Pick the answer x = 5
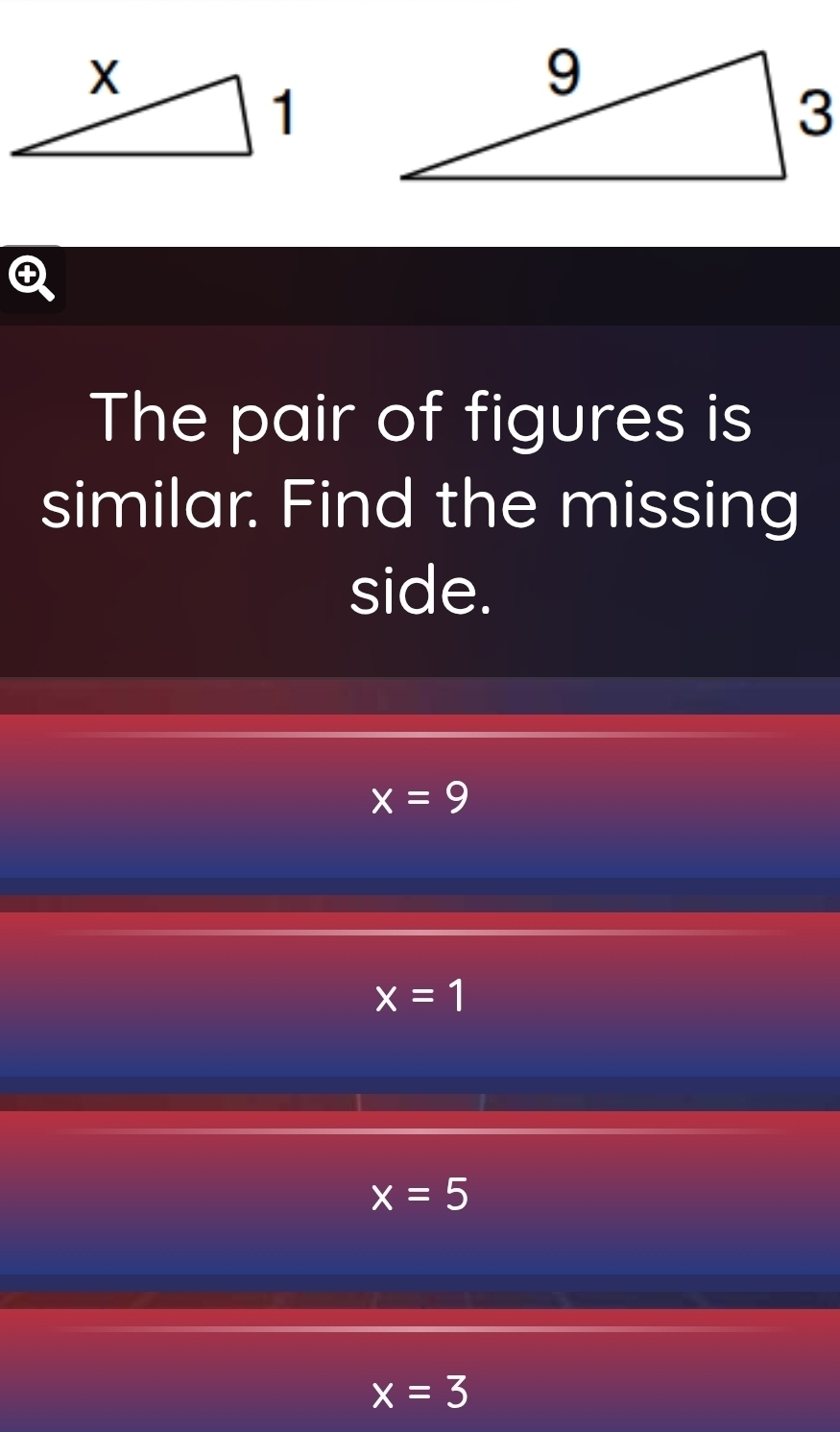Image resolution: width=840 pixels, height=1432 pixels. [420, 1195]
